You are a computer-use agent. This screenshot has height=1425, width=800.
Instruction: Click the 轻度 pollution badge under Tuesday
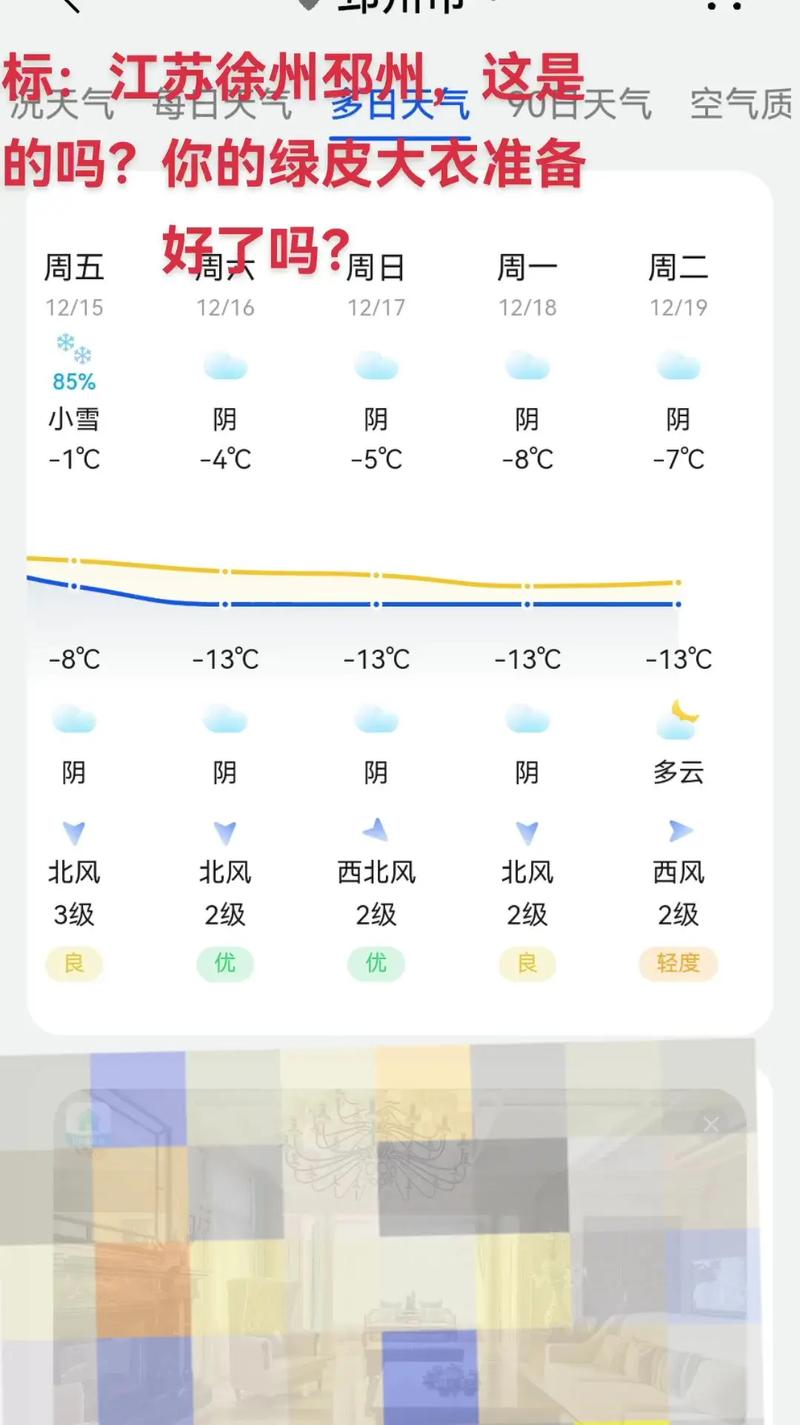[x=678, y=963]
